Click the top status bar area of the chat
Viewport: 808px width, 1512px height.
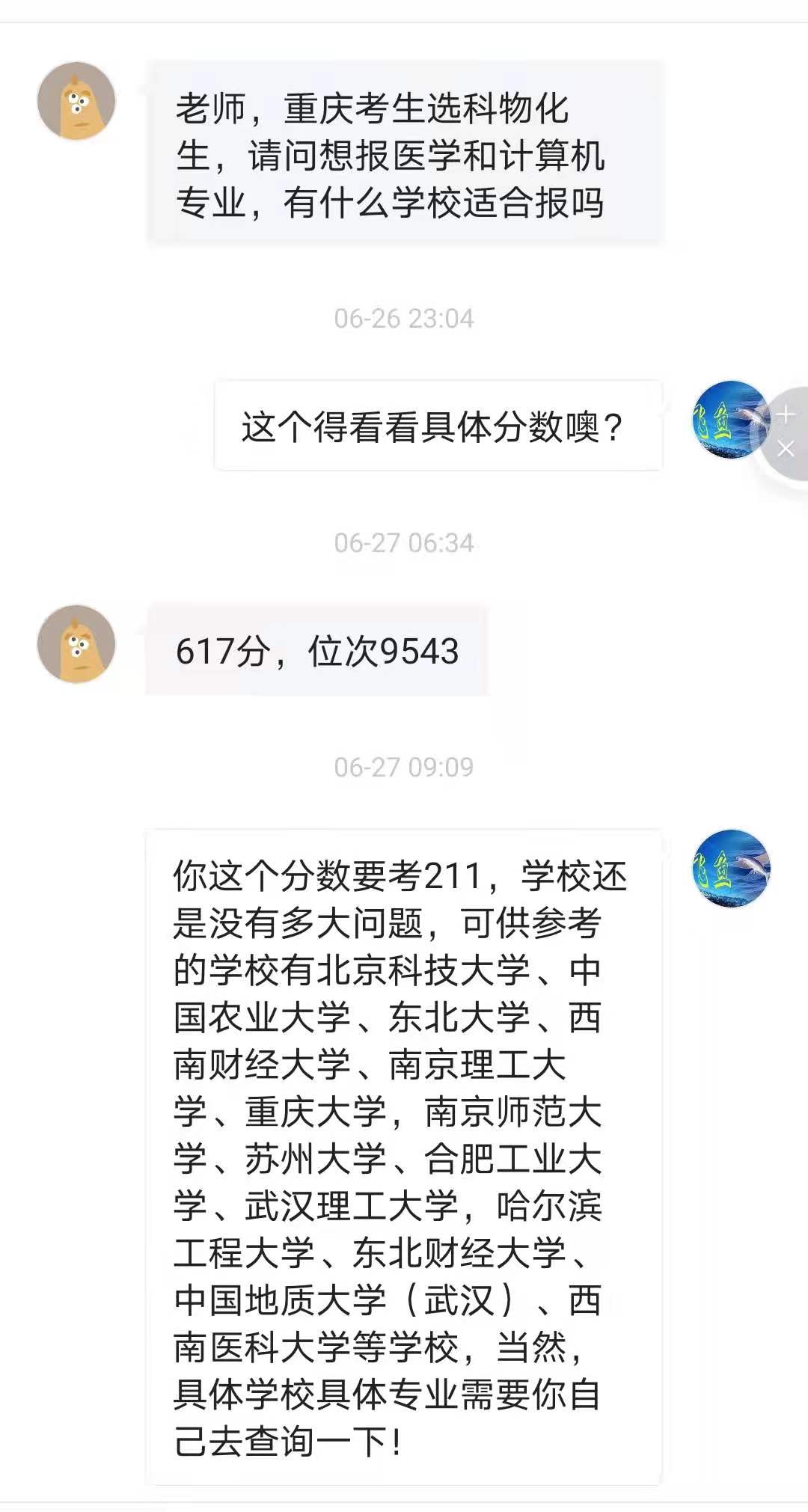pos(404,11)
